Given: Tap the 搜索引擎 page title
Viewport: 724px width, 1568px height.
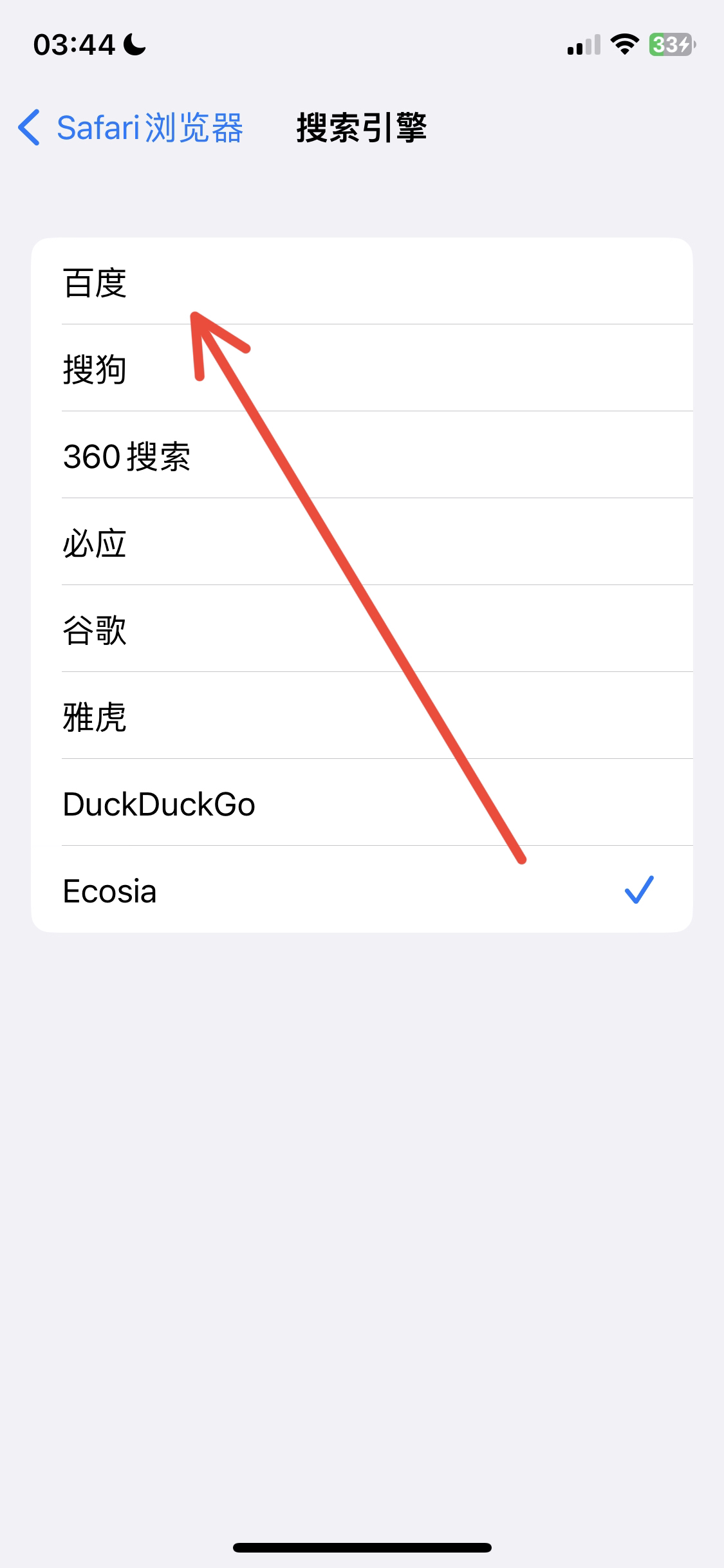Looking at the screenshot, I should point(362,127).
